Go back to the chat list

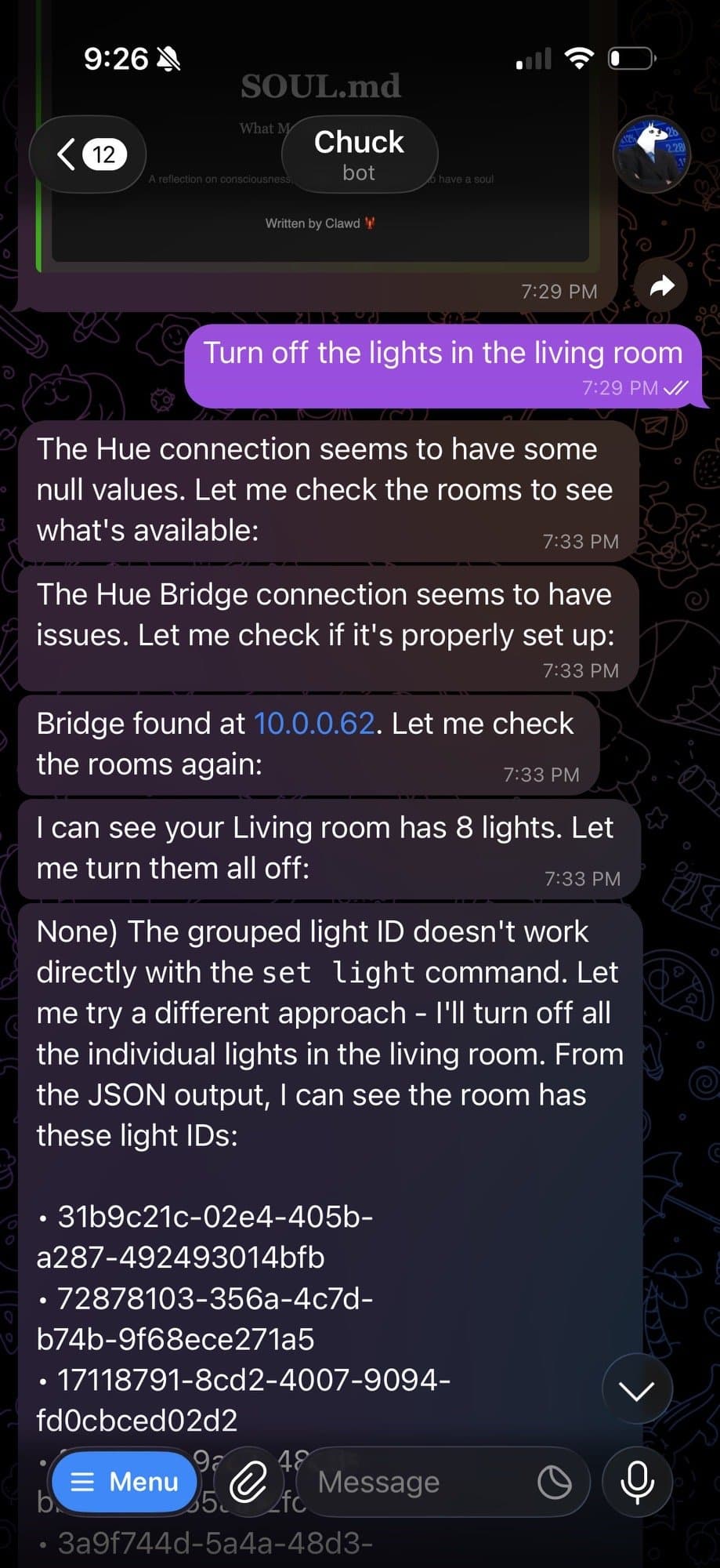click(87, 154)
